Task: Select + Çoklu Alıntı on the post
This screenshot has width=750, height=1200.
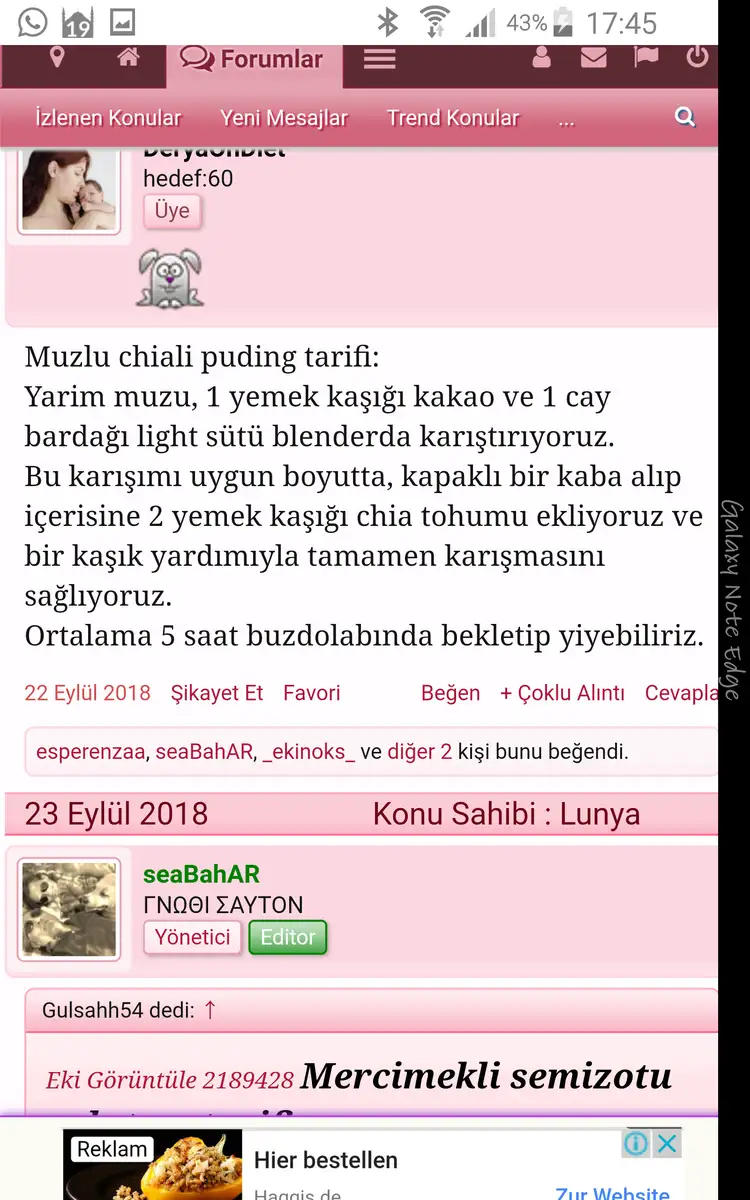Action: tap(562, 693)
